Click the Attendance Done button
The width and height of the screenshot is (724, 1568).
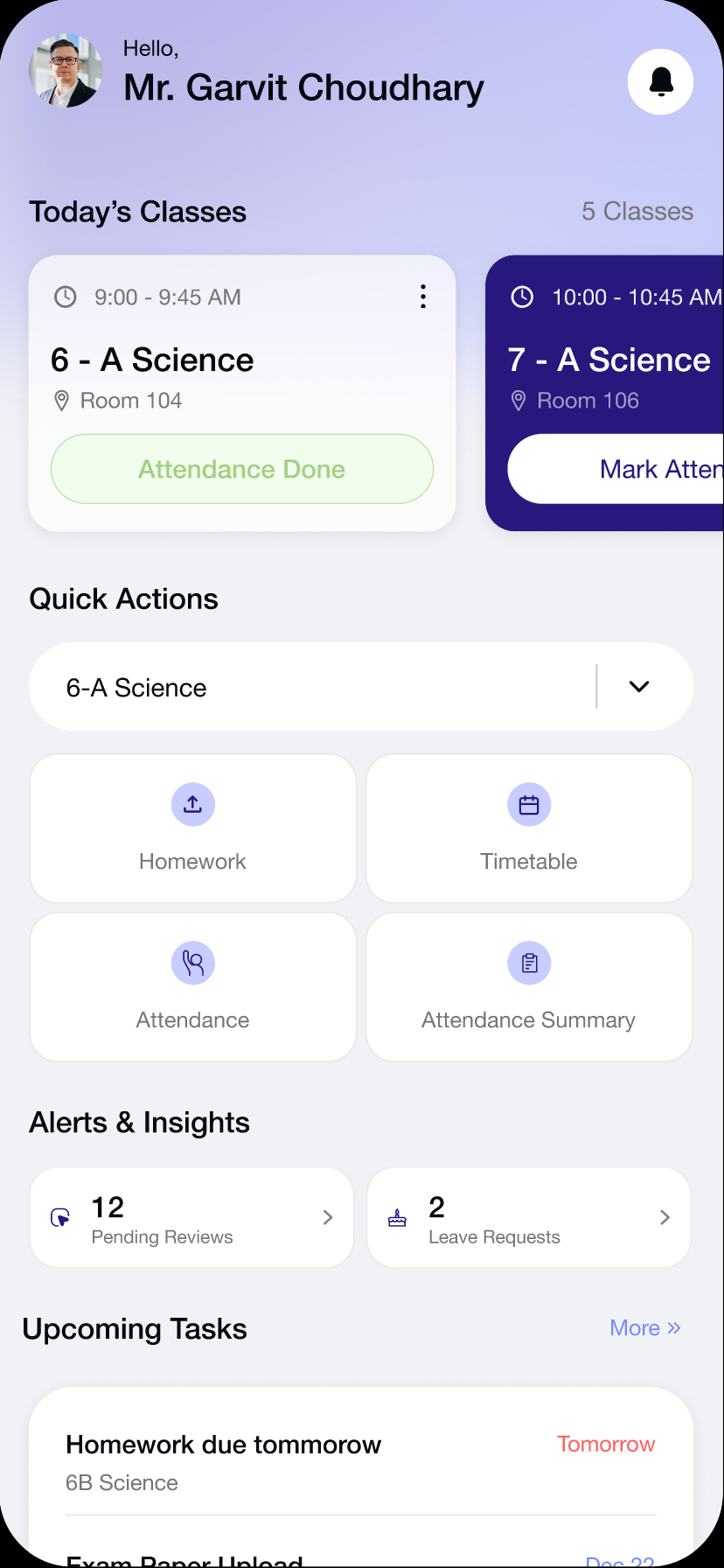tap(241, 469)
